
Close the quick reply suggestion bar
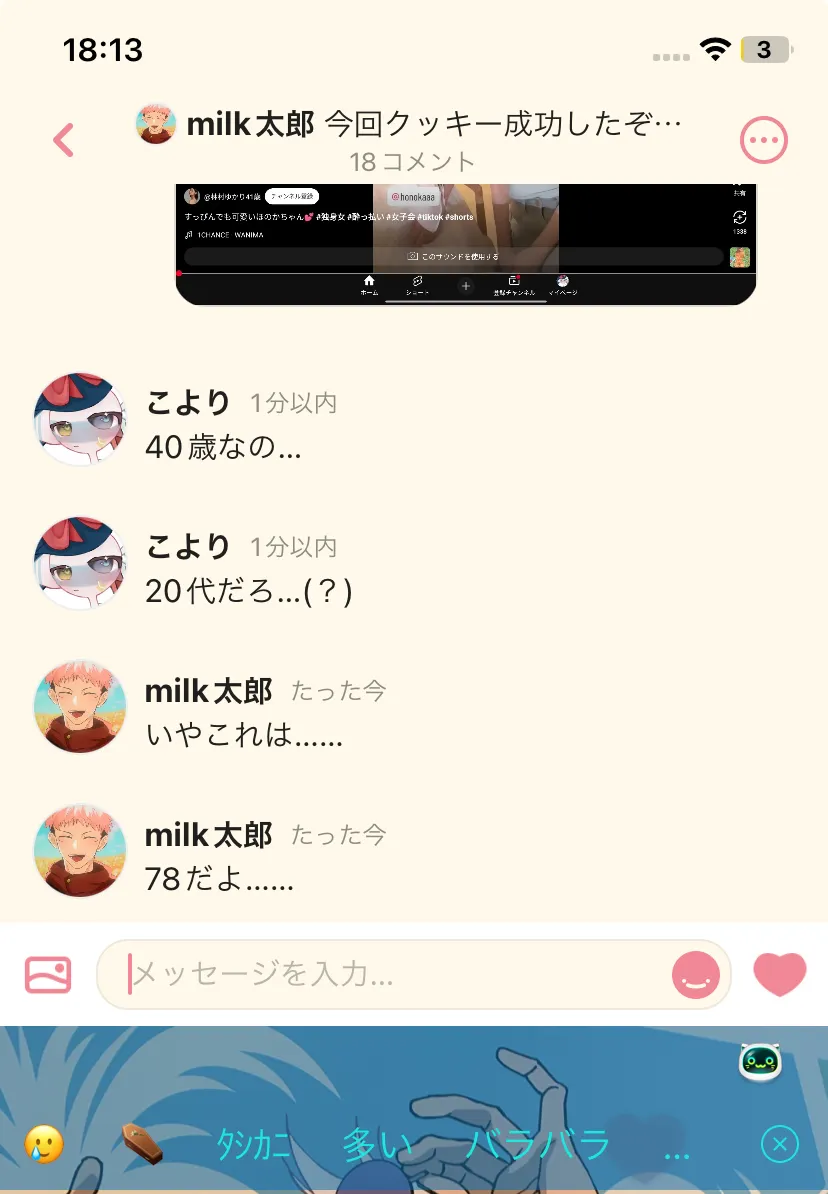click(780, 1144)
